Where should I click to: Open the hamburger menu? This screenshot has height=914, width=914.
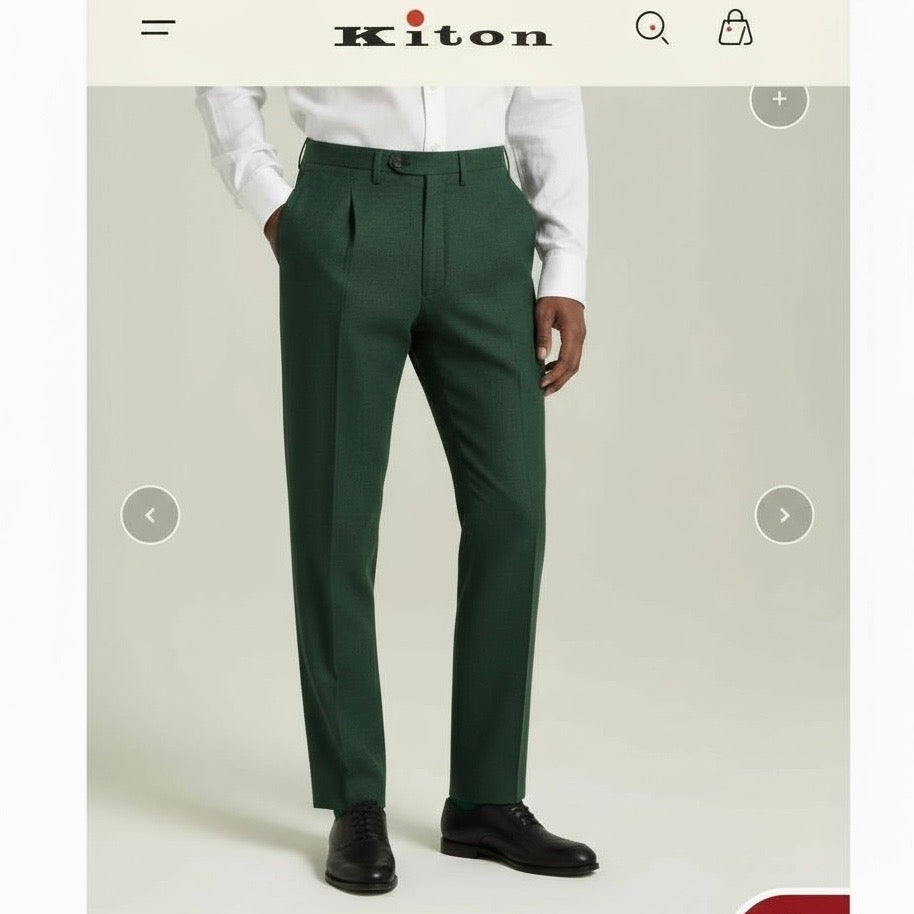point(158,28)
